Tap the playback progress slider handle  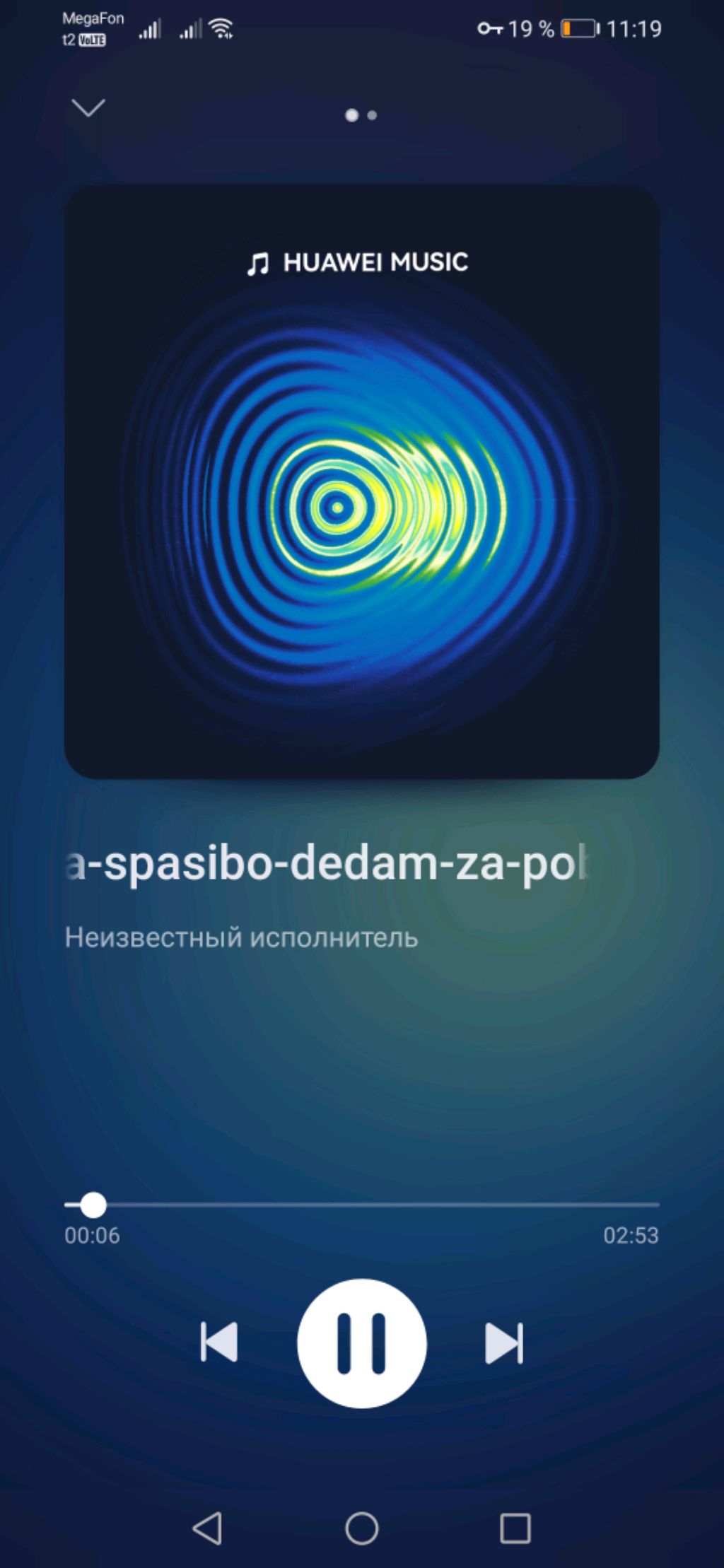click(x=93, y=1205)
